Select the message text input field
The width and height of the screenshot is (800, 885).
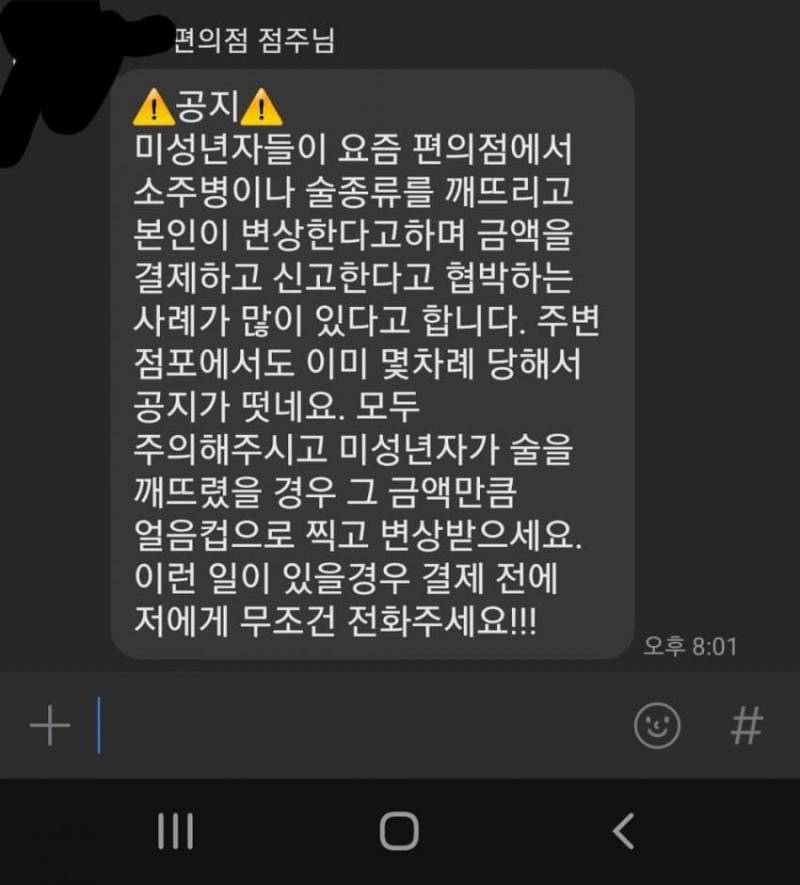coord(350,727)
